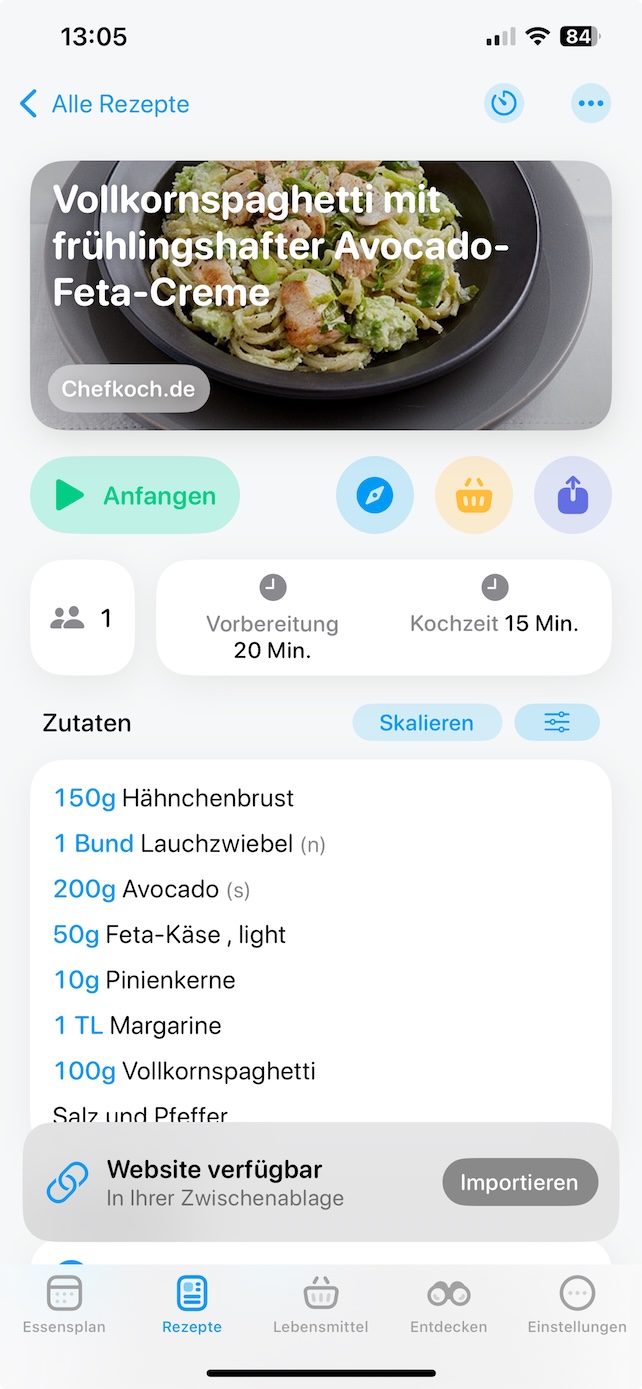
Task: Add ingredients to the shopping basket
Action: (x=474, y=495)
